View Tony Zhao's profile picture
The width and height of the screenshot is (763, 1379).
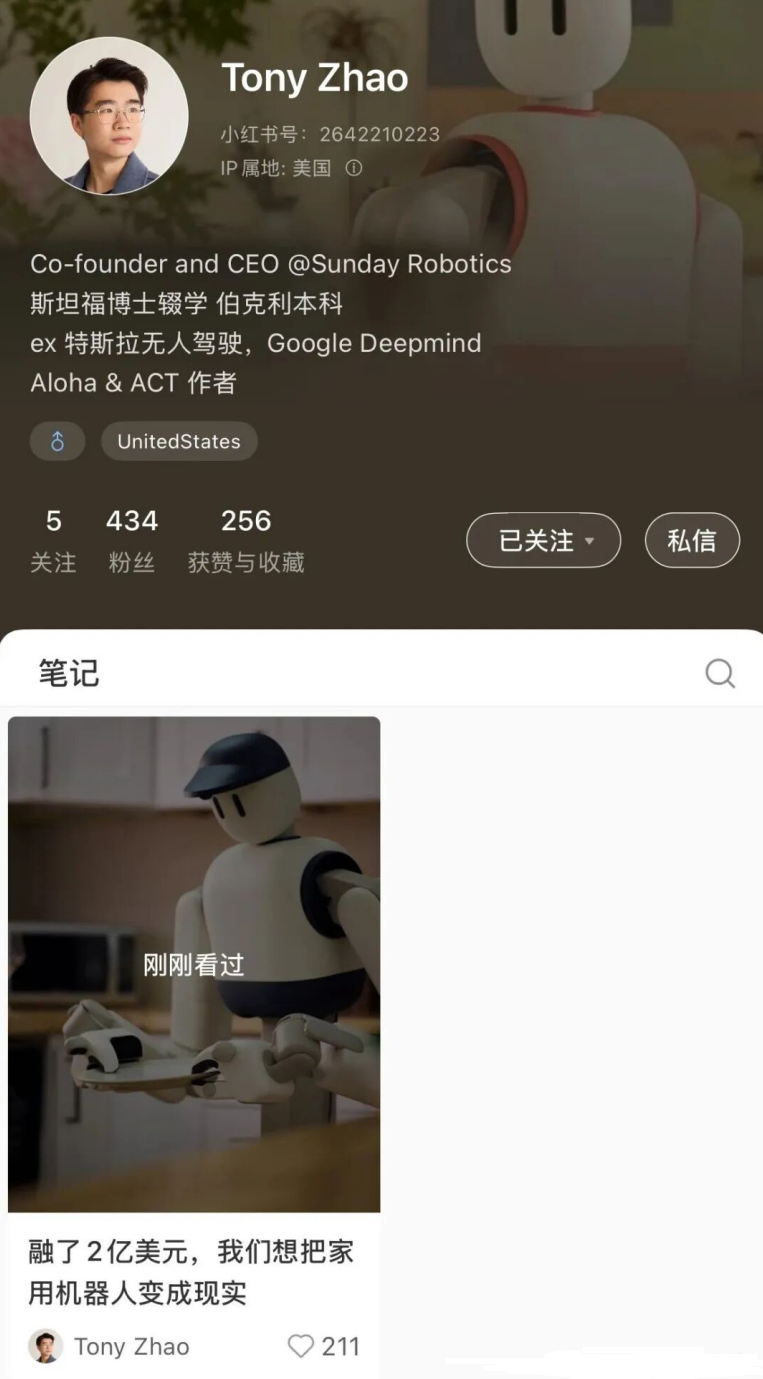tap(109, 116)
